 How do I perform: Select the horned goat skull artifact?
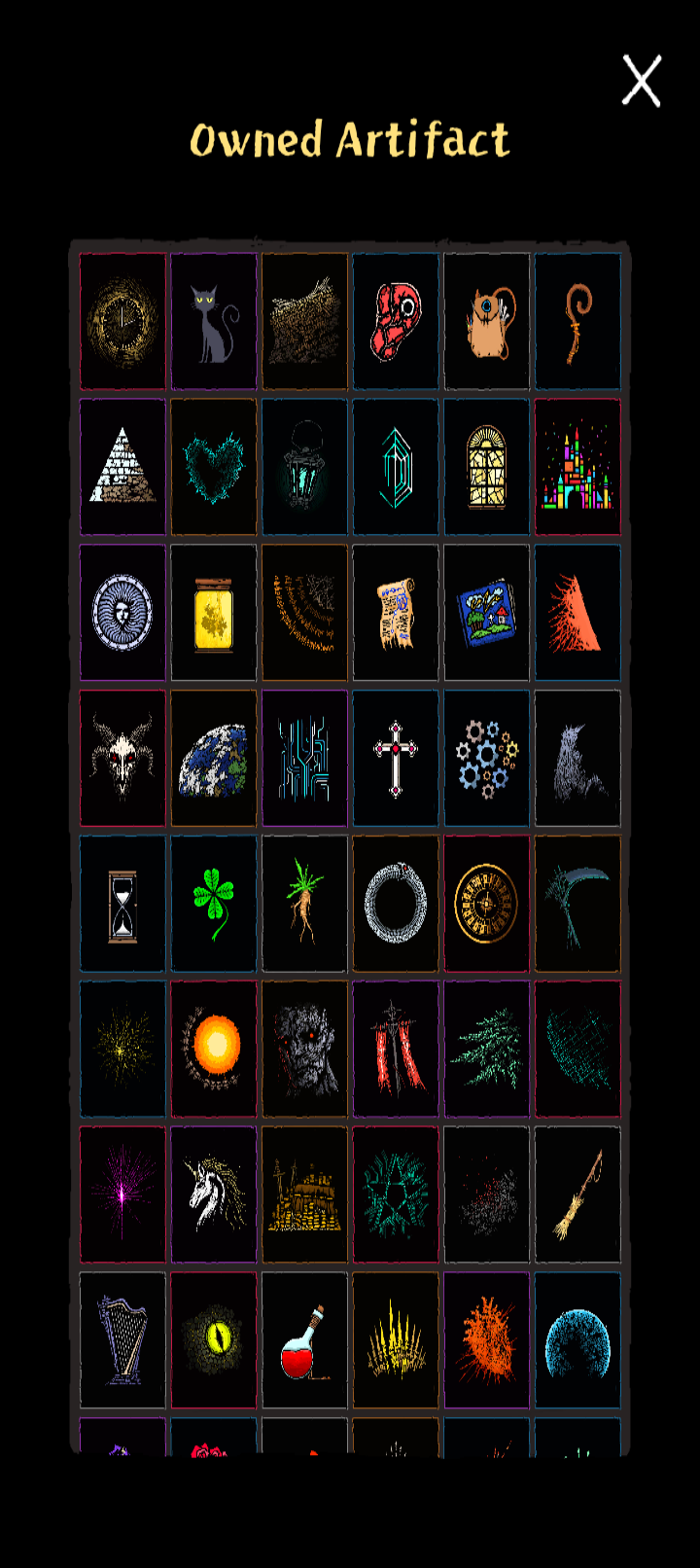point(122,758)
